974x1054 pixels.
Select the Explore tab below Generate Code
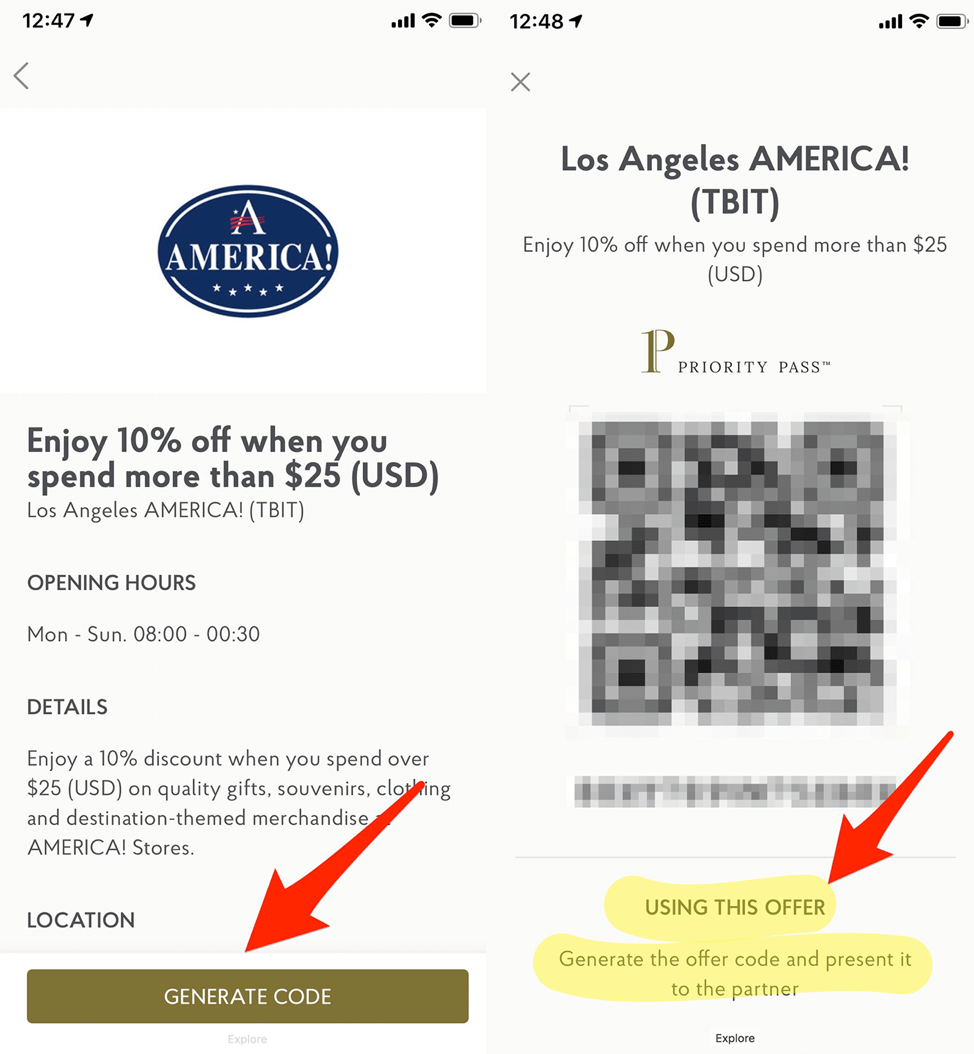coord(247,1039)
